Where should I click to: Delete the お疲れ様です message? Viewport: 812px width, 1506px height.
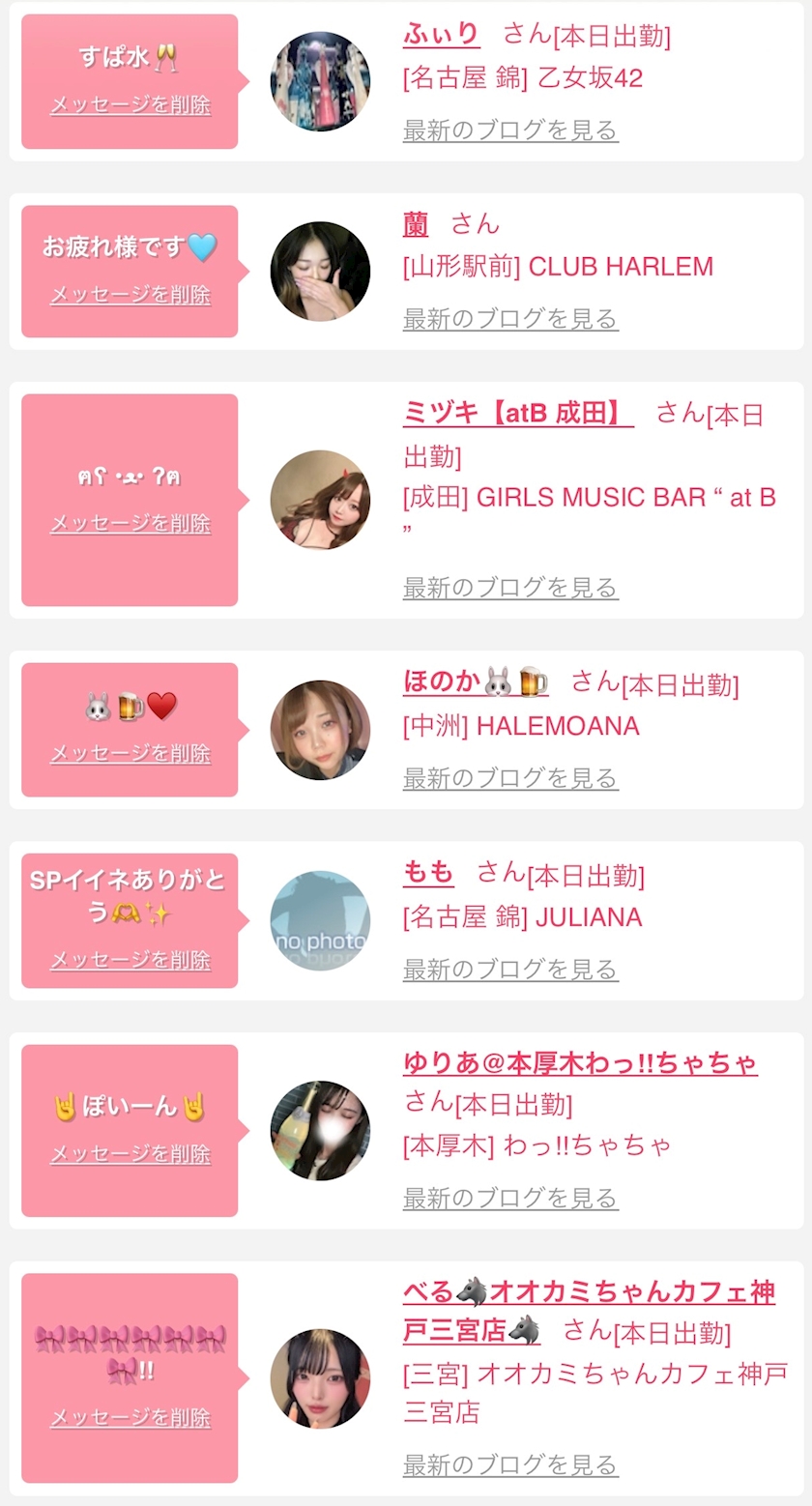(x=130, y=295)
